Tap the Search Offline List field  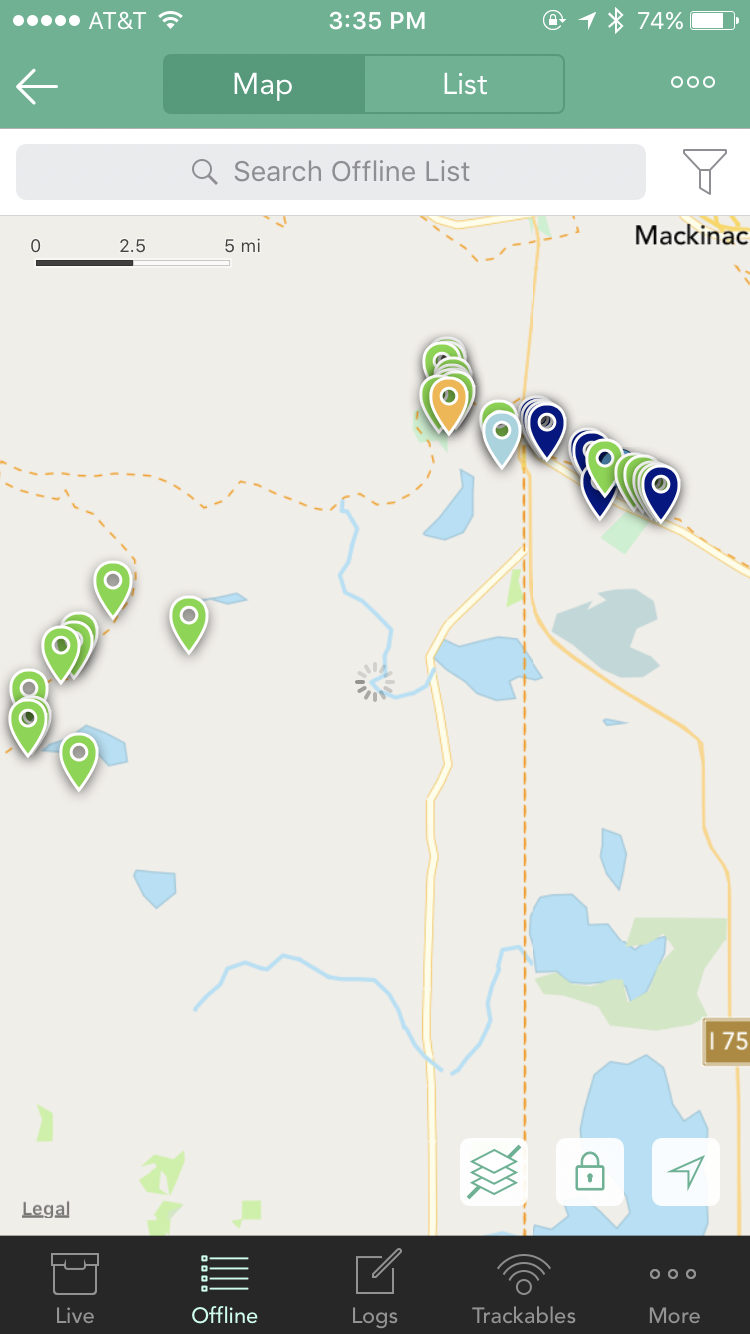click(x=331, y=172)
